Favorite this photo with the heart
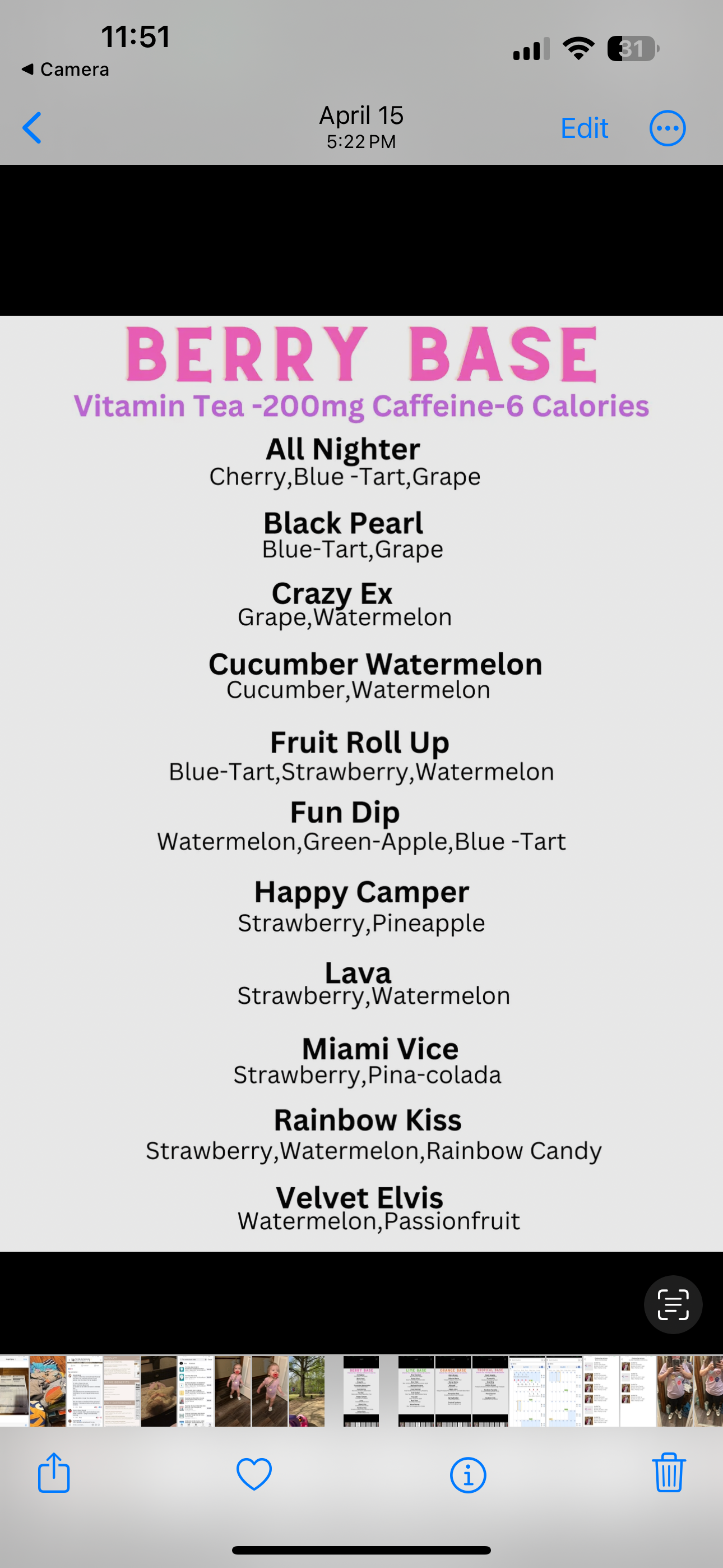The height and width of the screenshot is (1568, 723). click(254, 1474)
